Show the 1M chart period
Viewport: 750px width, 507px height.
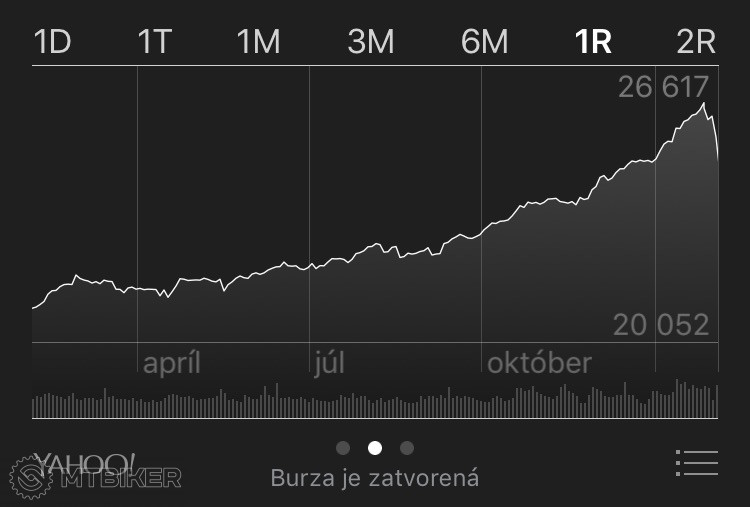tap(258, 42)
